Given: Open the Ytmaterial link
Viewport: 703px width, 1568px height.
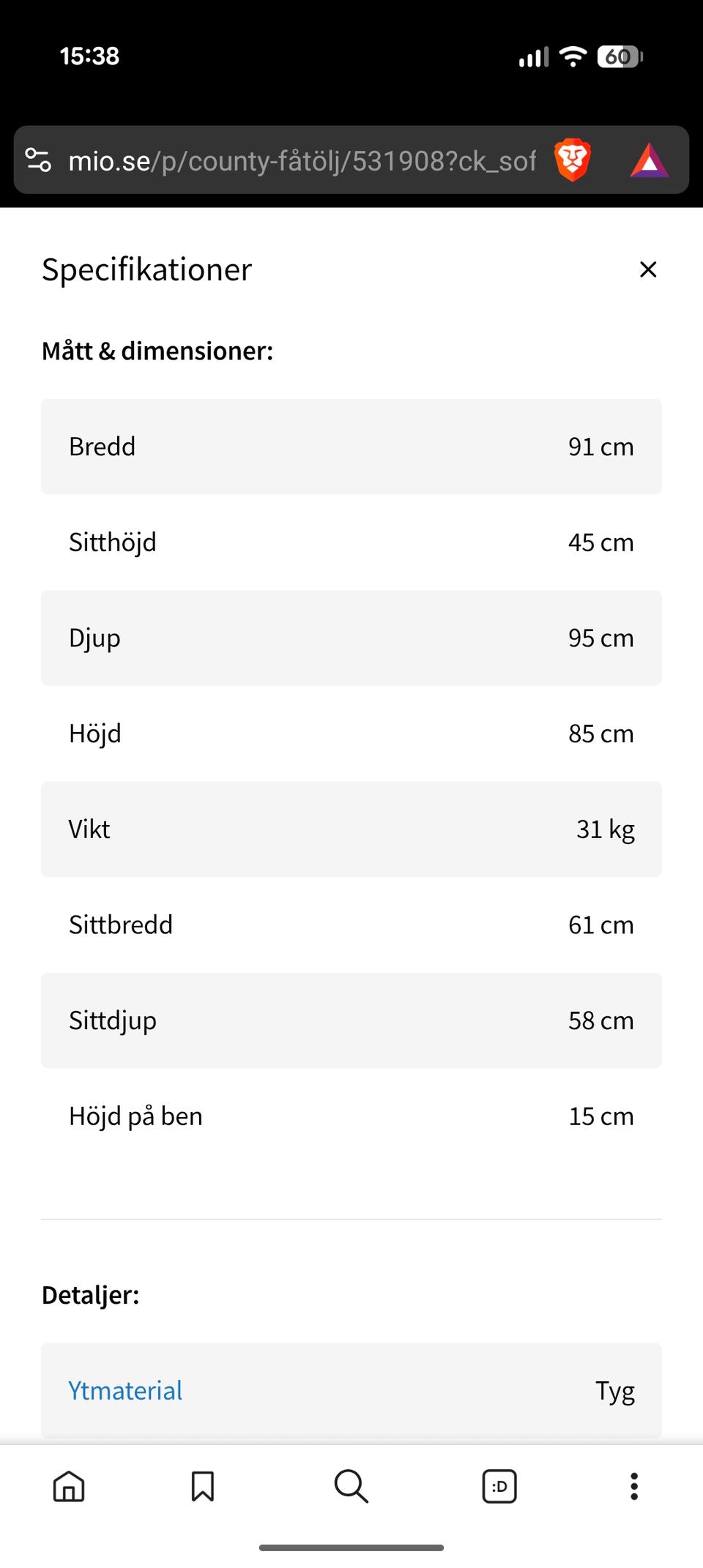Looking at the screenshot, I should (x=125, y=1390).
